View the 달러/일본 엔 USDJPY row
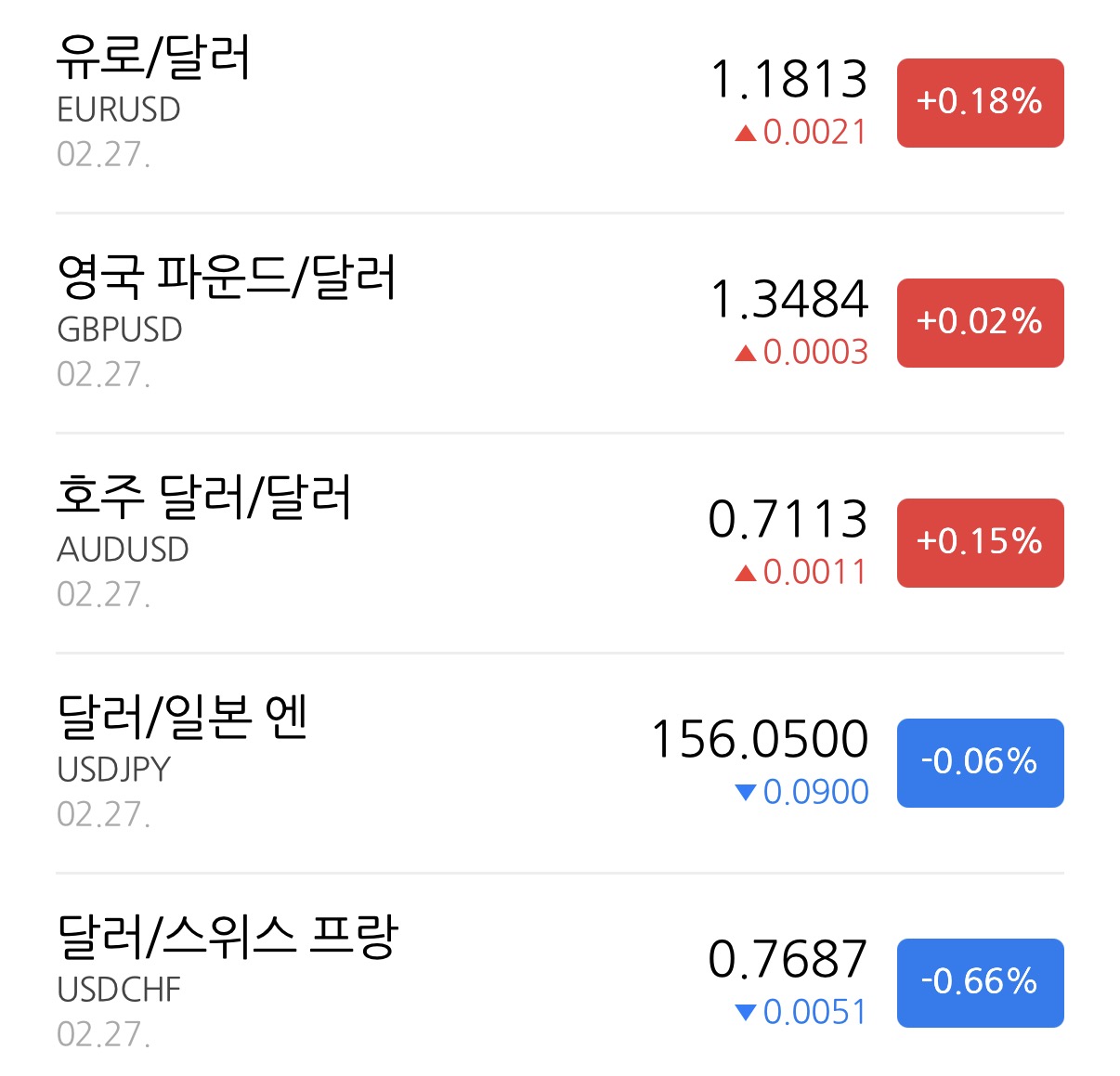This screenshot has width=1120, height=1076. click(x=560, y=763)
